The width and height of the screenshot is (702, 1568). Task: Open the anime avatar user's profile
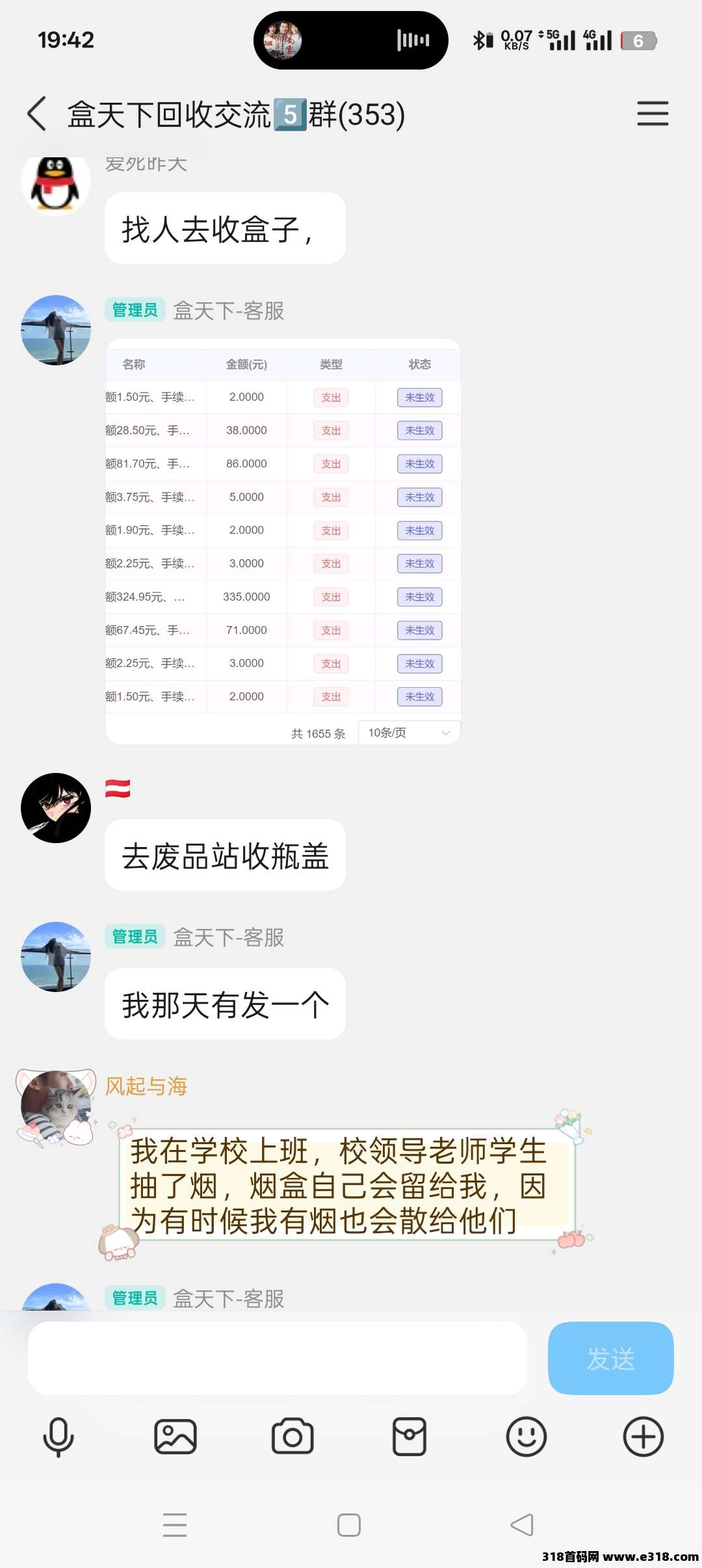point(56,808)
